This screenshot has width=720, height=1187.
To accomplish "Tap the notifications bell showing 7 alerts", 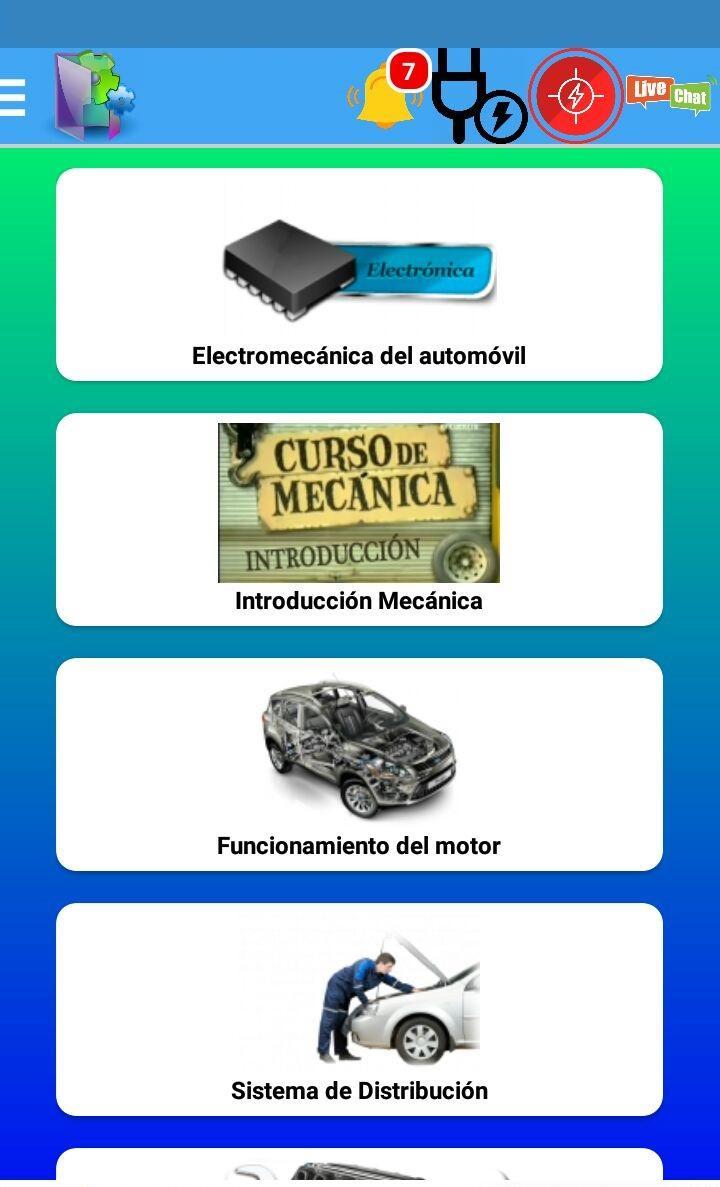I will (388, 95).
